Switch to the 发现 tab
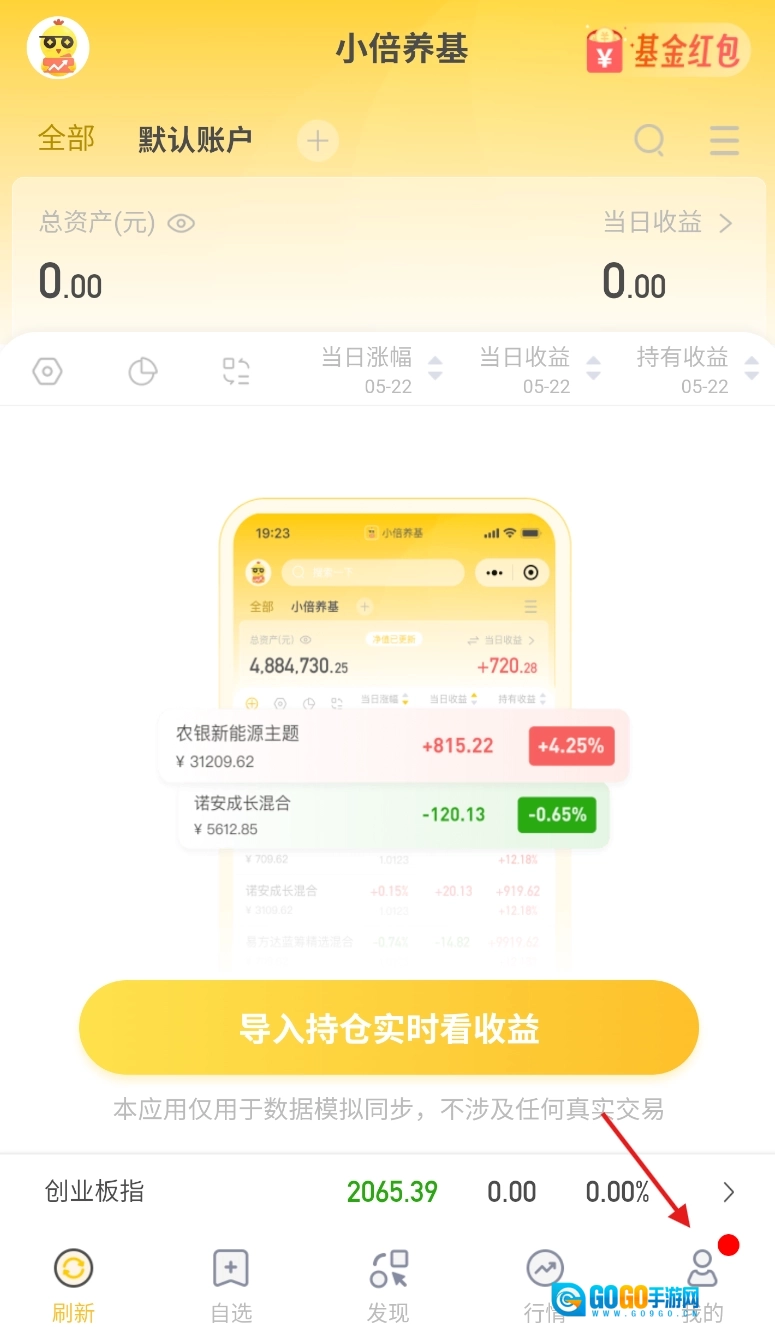Viewport: 775px width, 1327px height. click(388, 1285)
